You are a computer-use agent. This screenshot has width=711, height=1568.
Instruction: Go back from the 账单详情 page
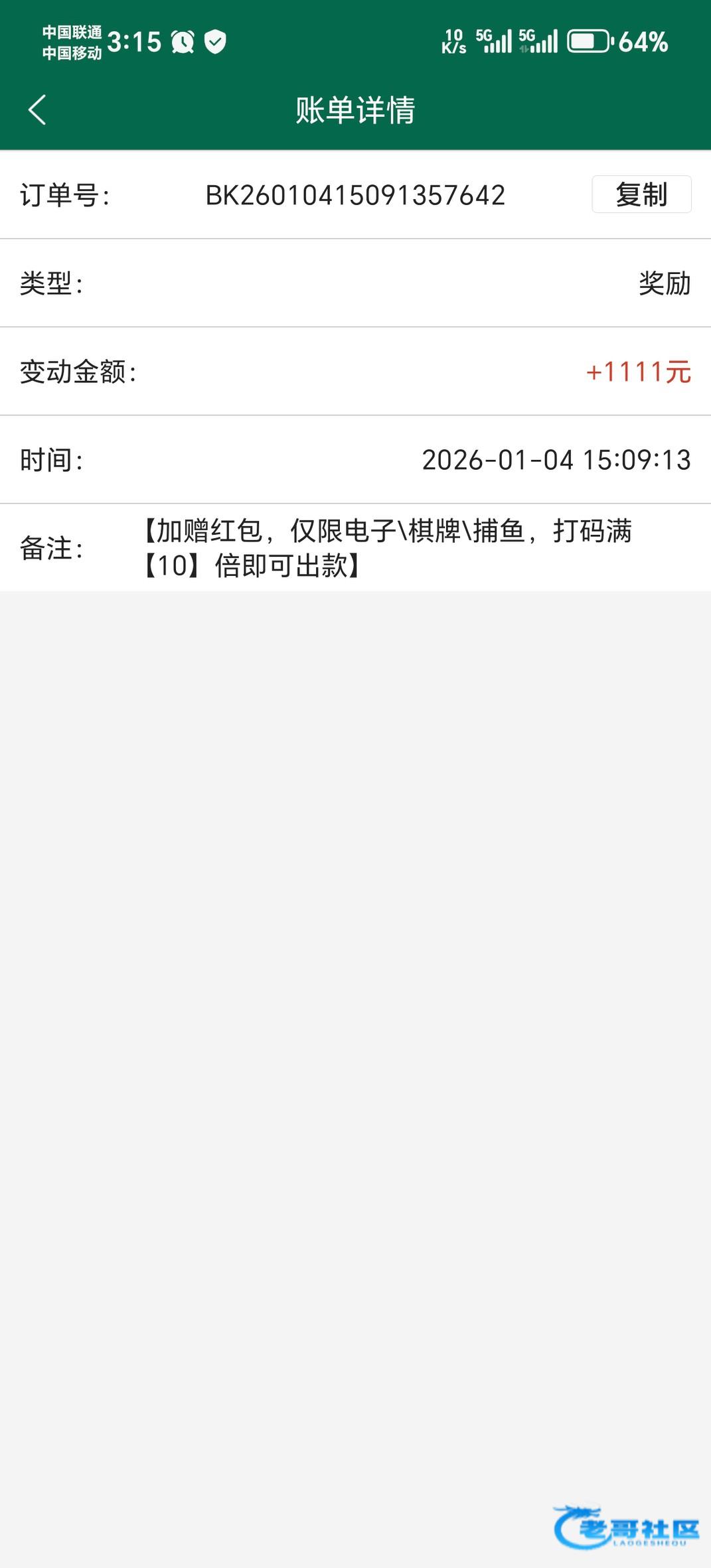click(38, 109)
